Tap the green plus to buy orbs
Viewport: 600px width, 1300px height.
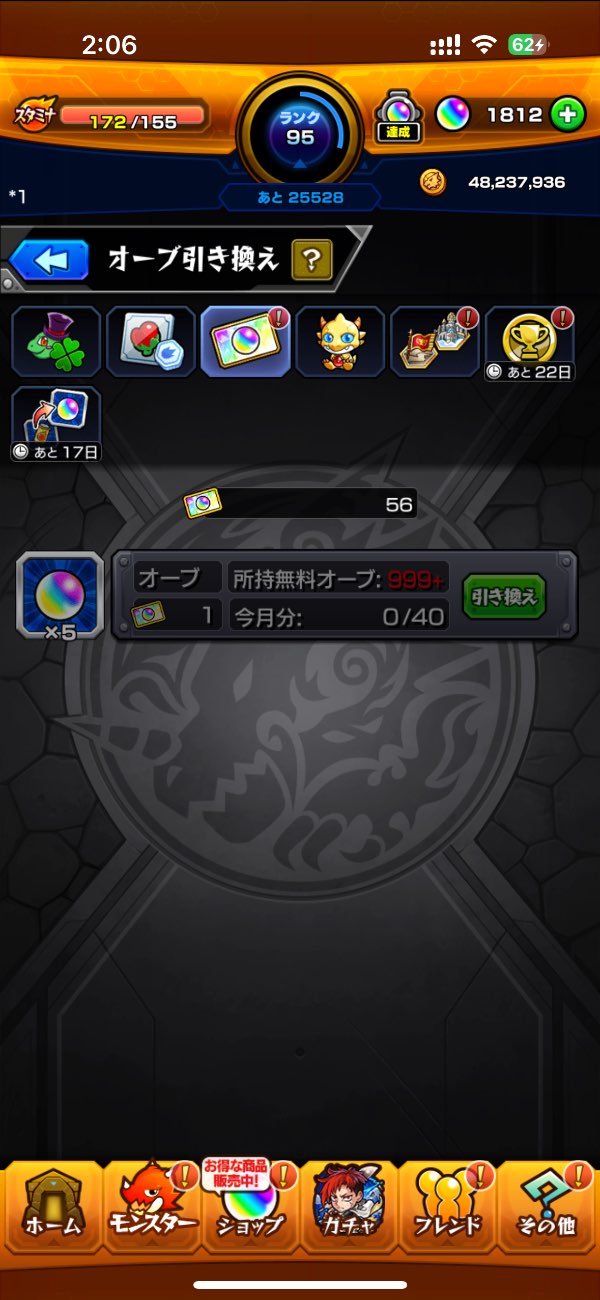pyautogui.click(x=567, y=115)
